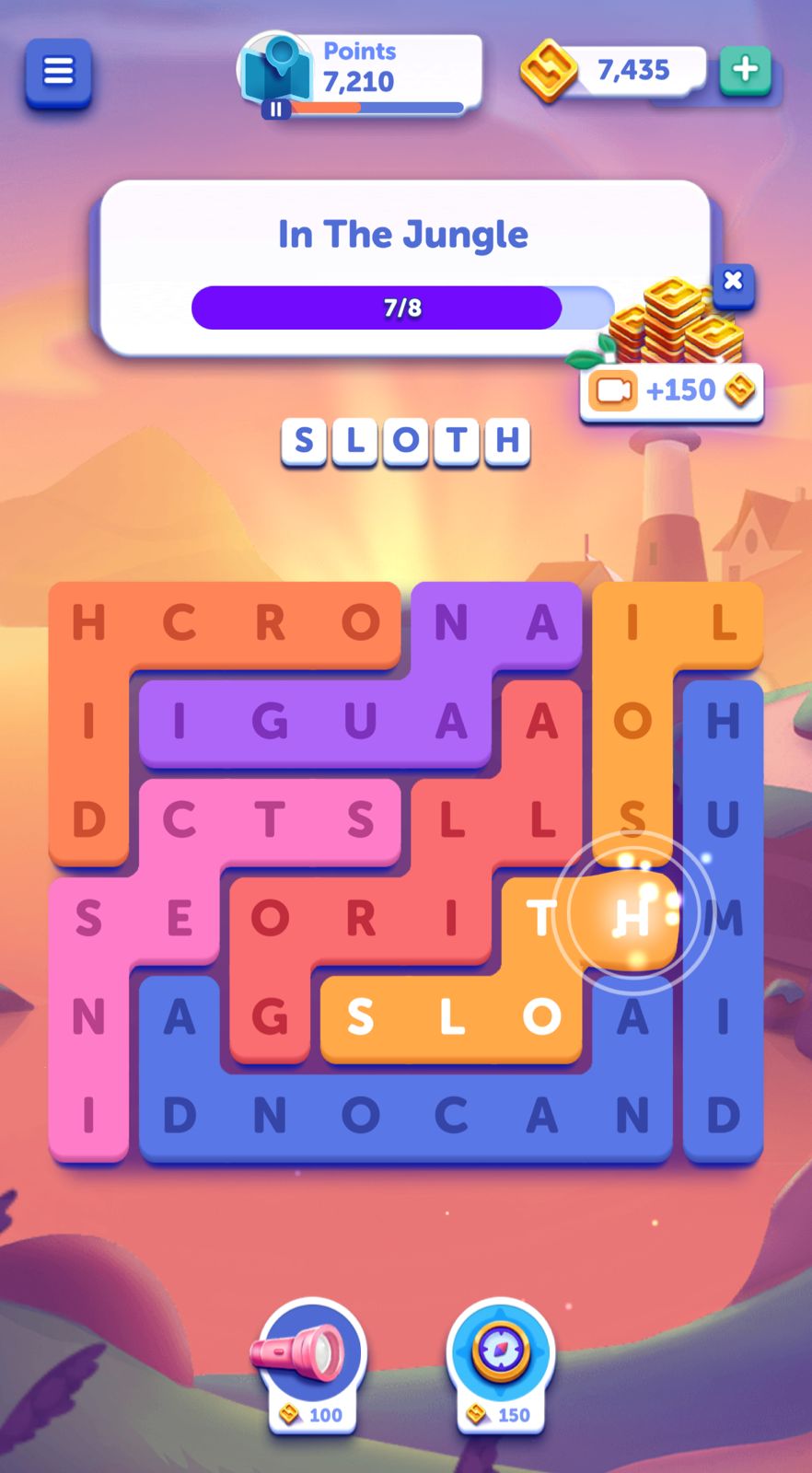This screenshot has width=812, height=1473.
Task: Watch the video for +150 coins
Action: 672,391
